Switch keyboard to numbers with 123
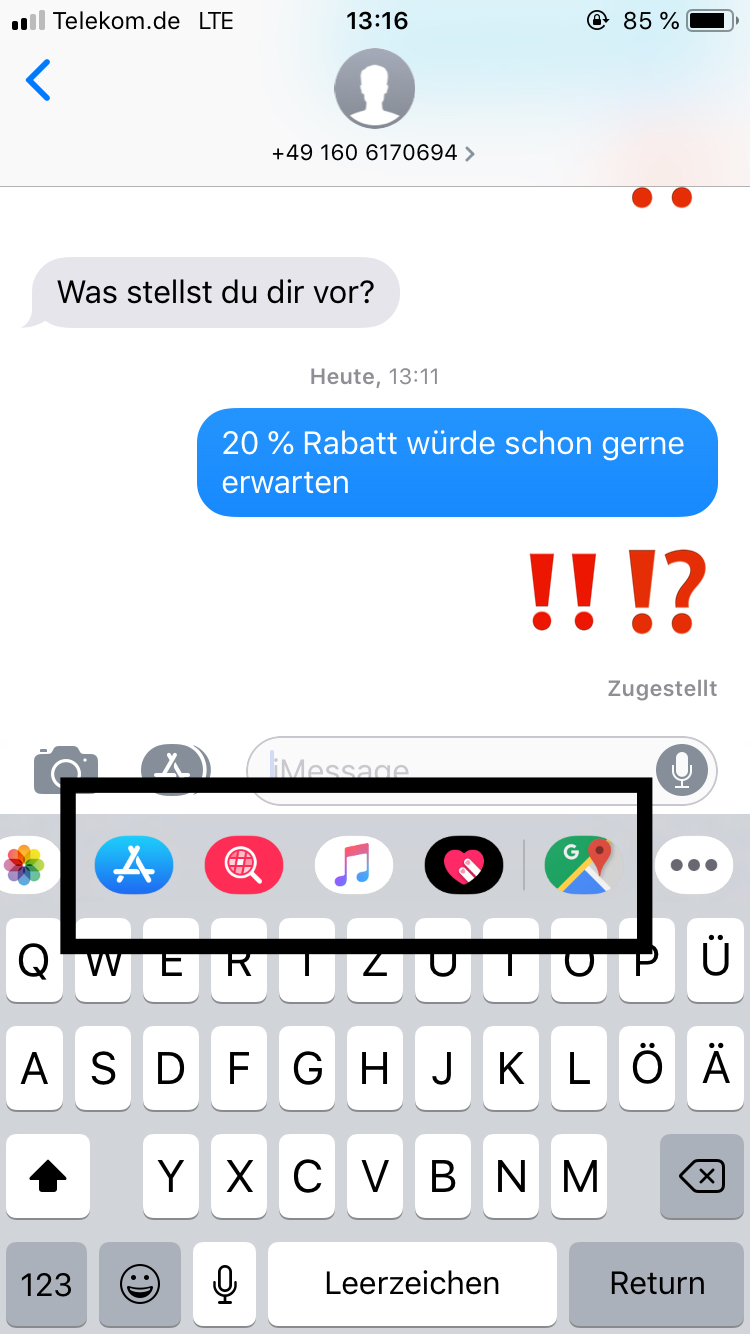 pyautogui.click(x=46, y=1284)
